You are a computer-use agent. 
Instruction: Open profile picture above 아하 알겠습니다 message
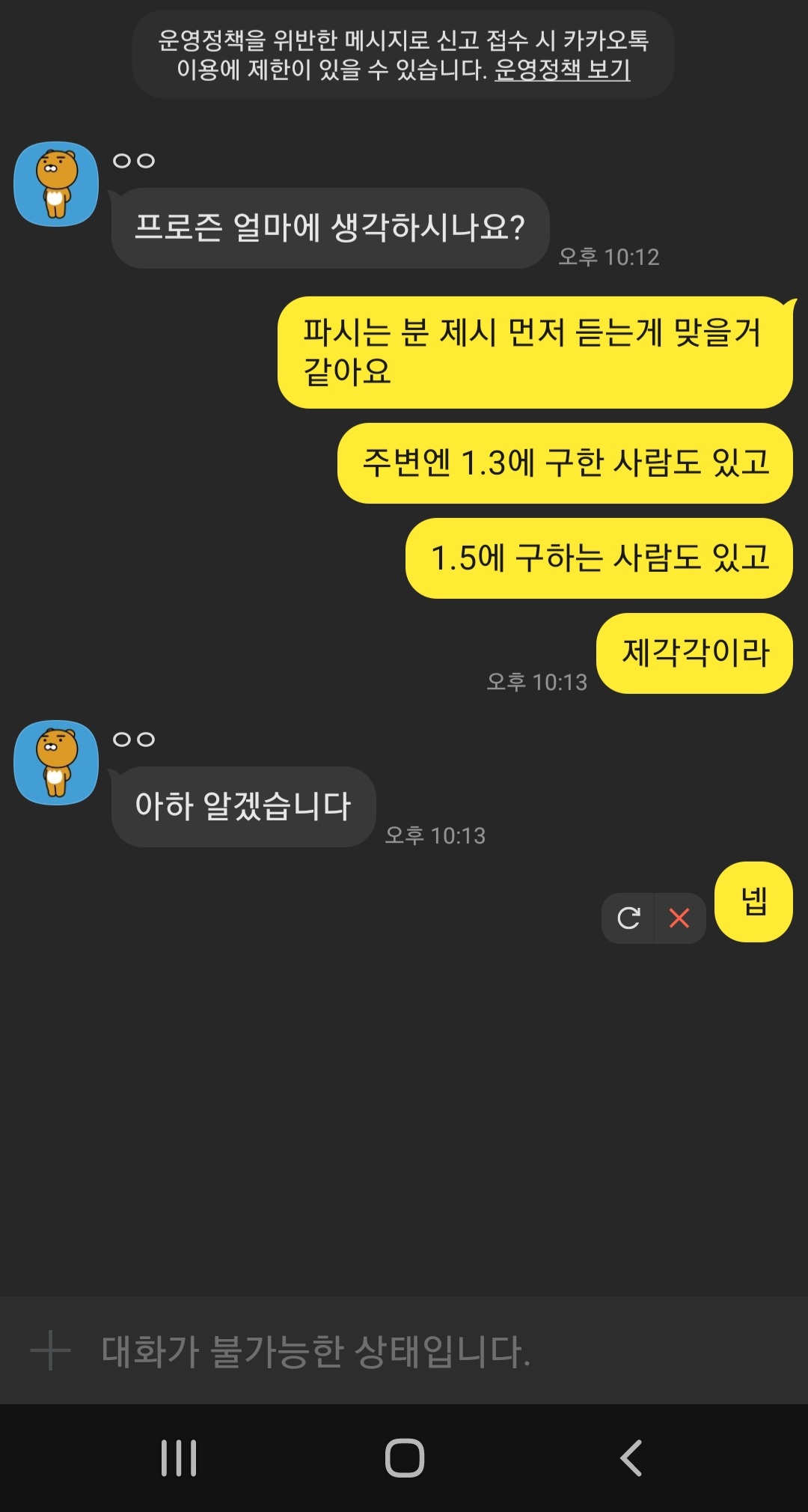tap(56, 763)
